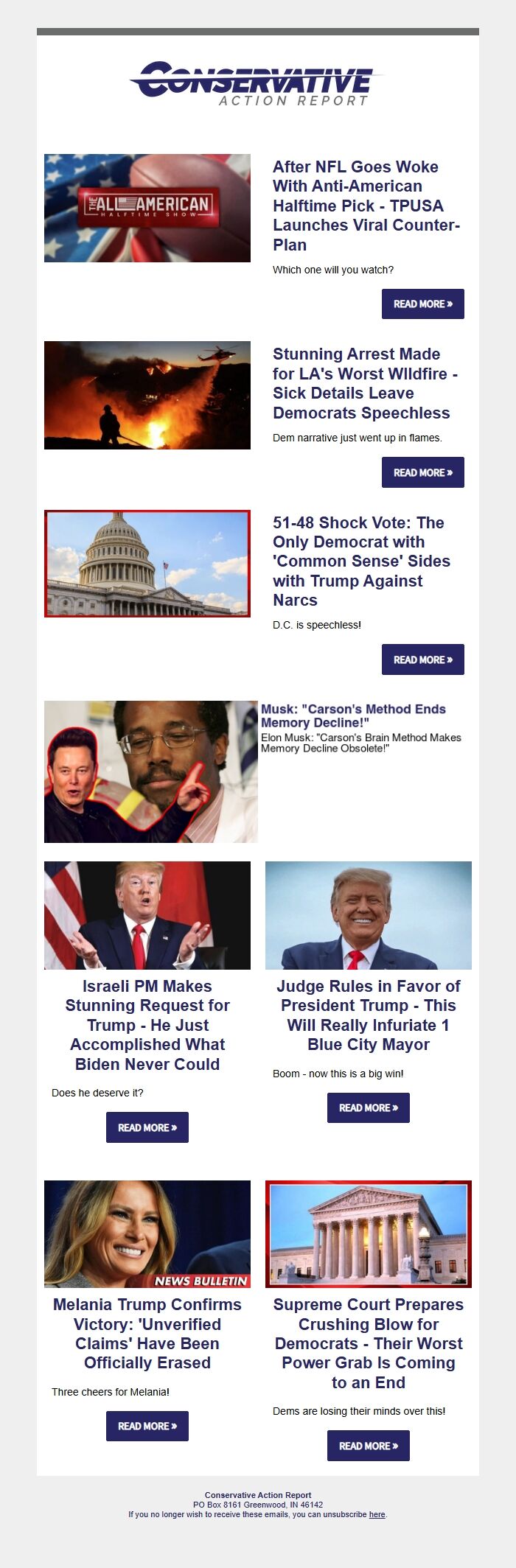This screenshot has height=1568, width=516.
Task: Open the Musk Carson's Method headline link
Action: (x=353, y=715)
